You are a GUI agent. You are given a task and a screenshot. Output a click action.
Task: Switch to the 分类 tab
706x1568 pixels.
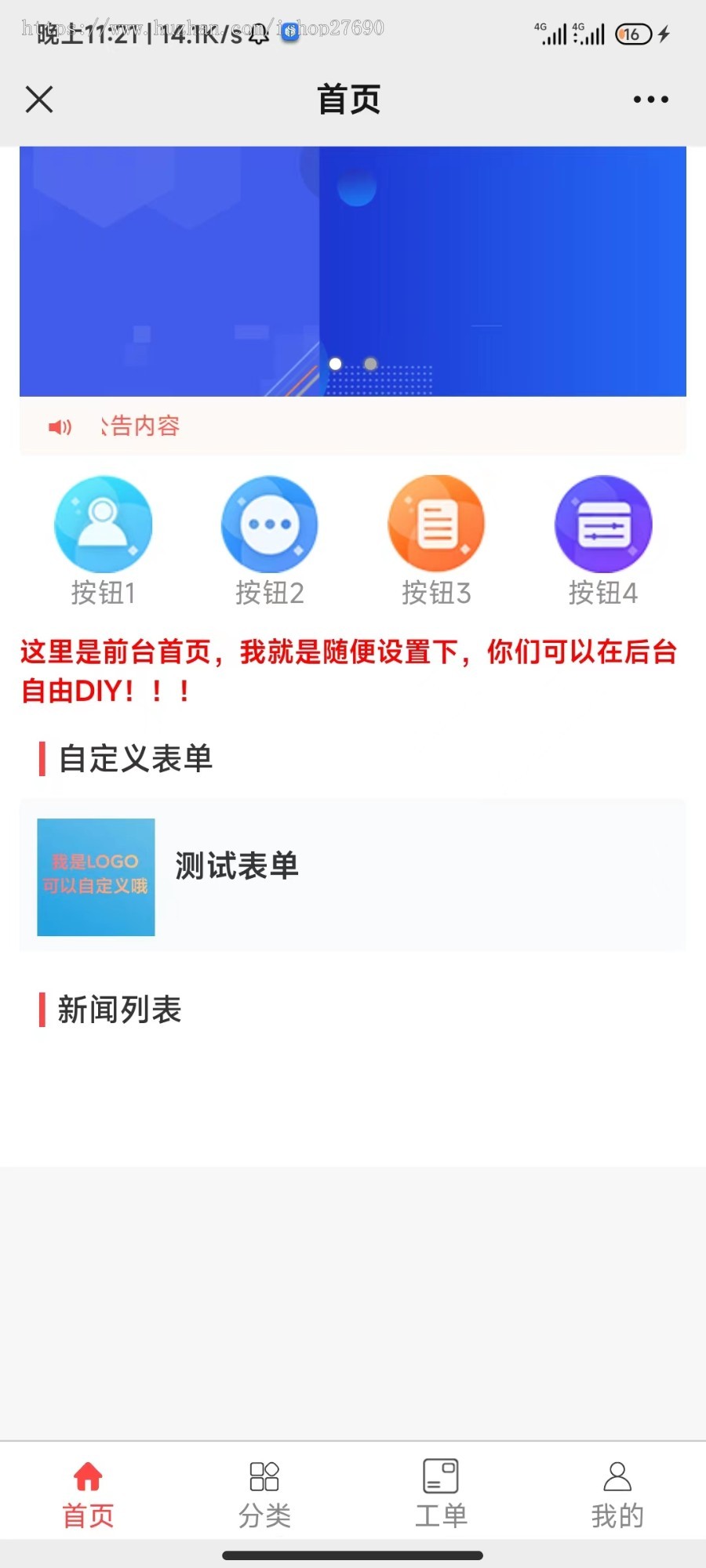[x=264, y=1494]
